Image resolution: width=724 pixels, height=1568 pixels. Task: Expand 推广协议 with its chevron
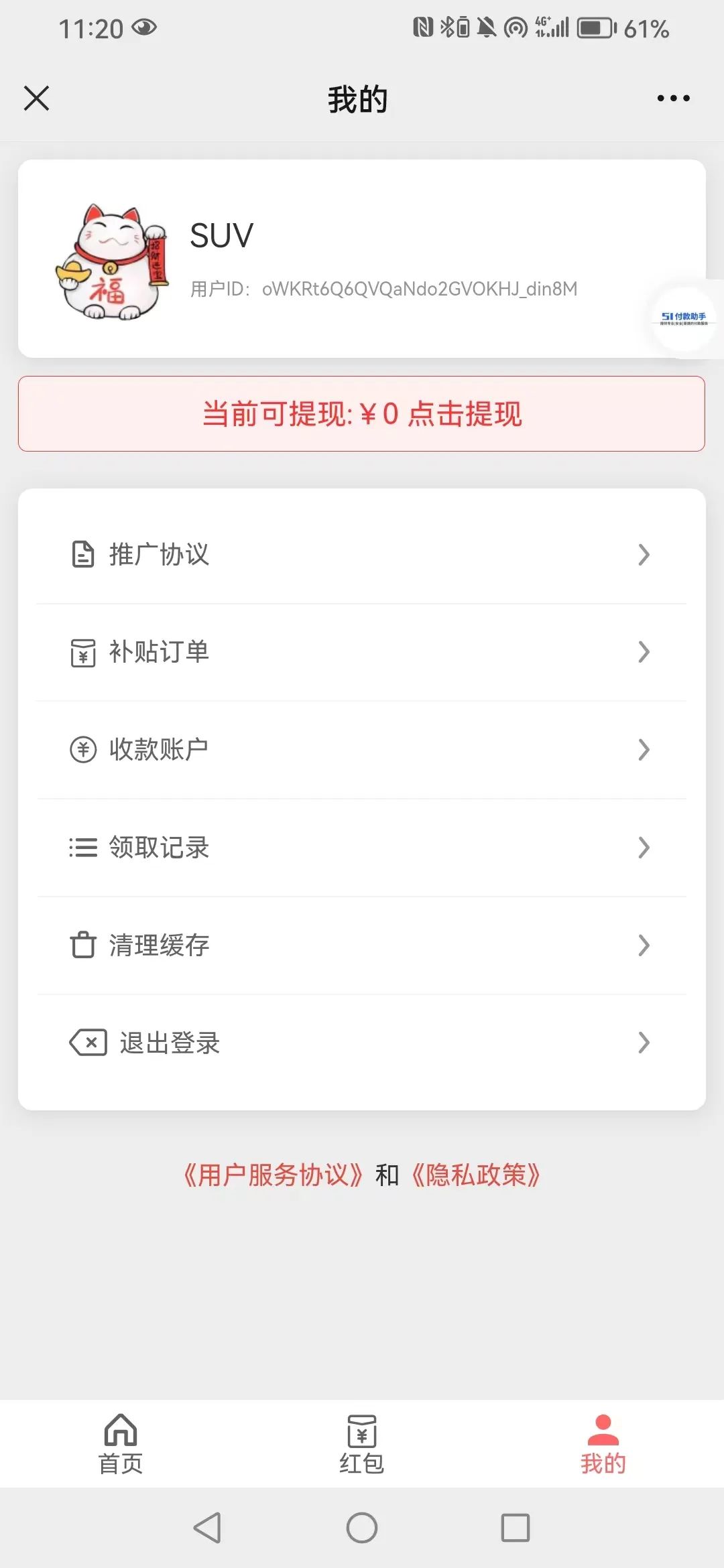[x=644, y=554]
